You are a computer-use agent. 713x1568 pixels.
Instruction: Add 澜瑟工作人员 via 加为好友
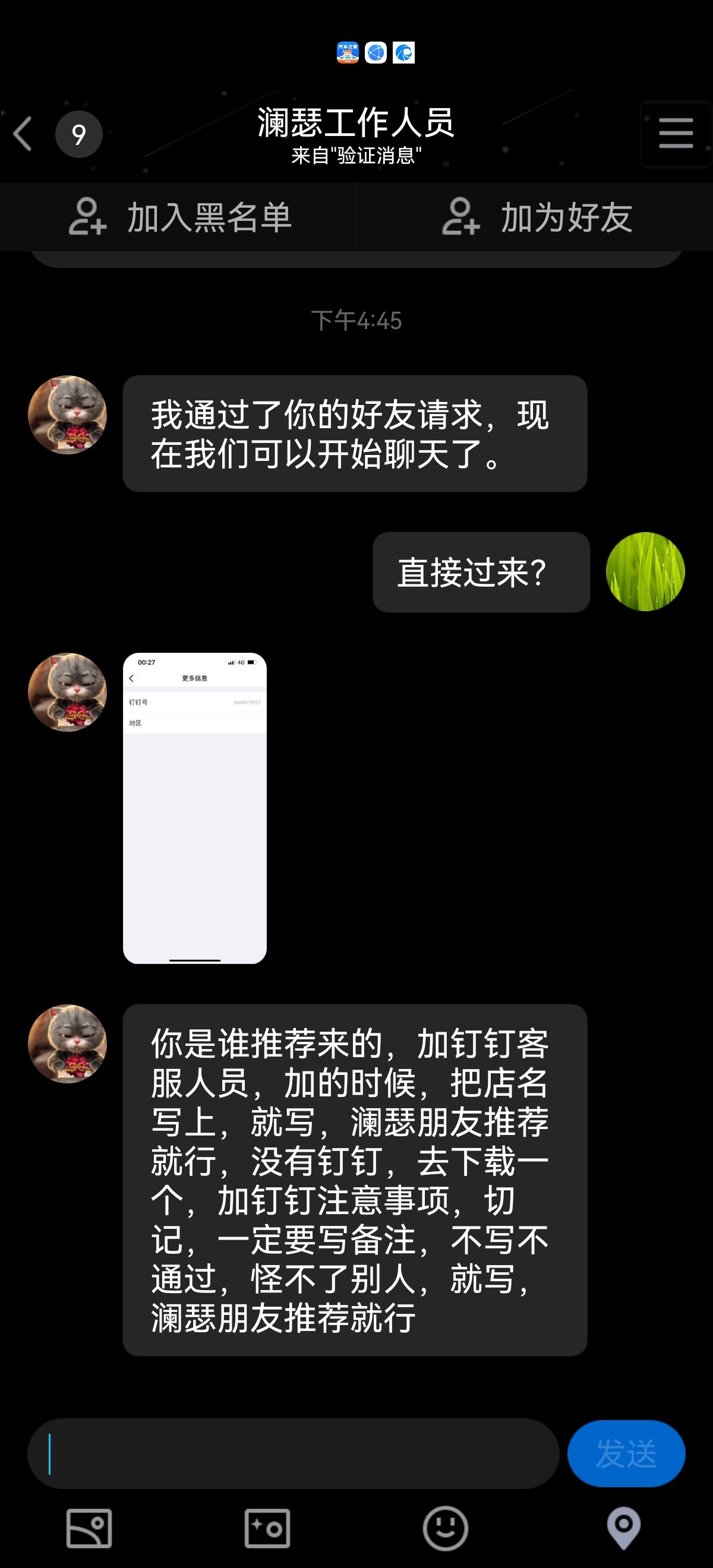click(536, 217)
